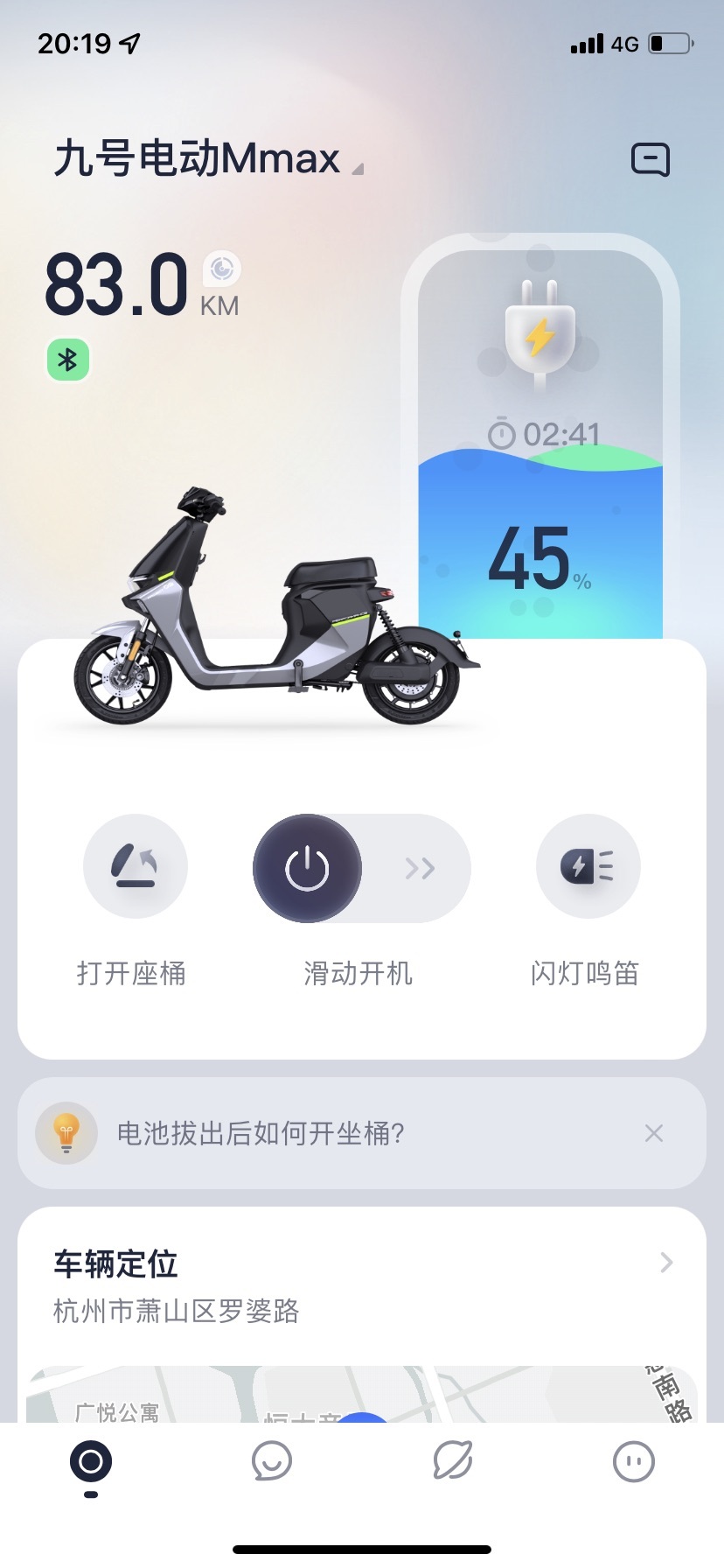Tap the three-dot More icon in bottom bar
This screenshot has height=1568, width=724.
click(633, 1461)
